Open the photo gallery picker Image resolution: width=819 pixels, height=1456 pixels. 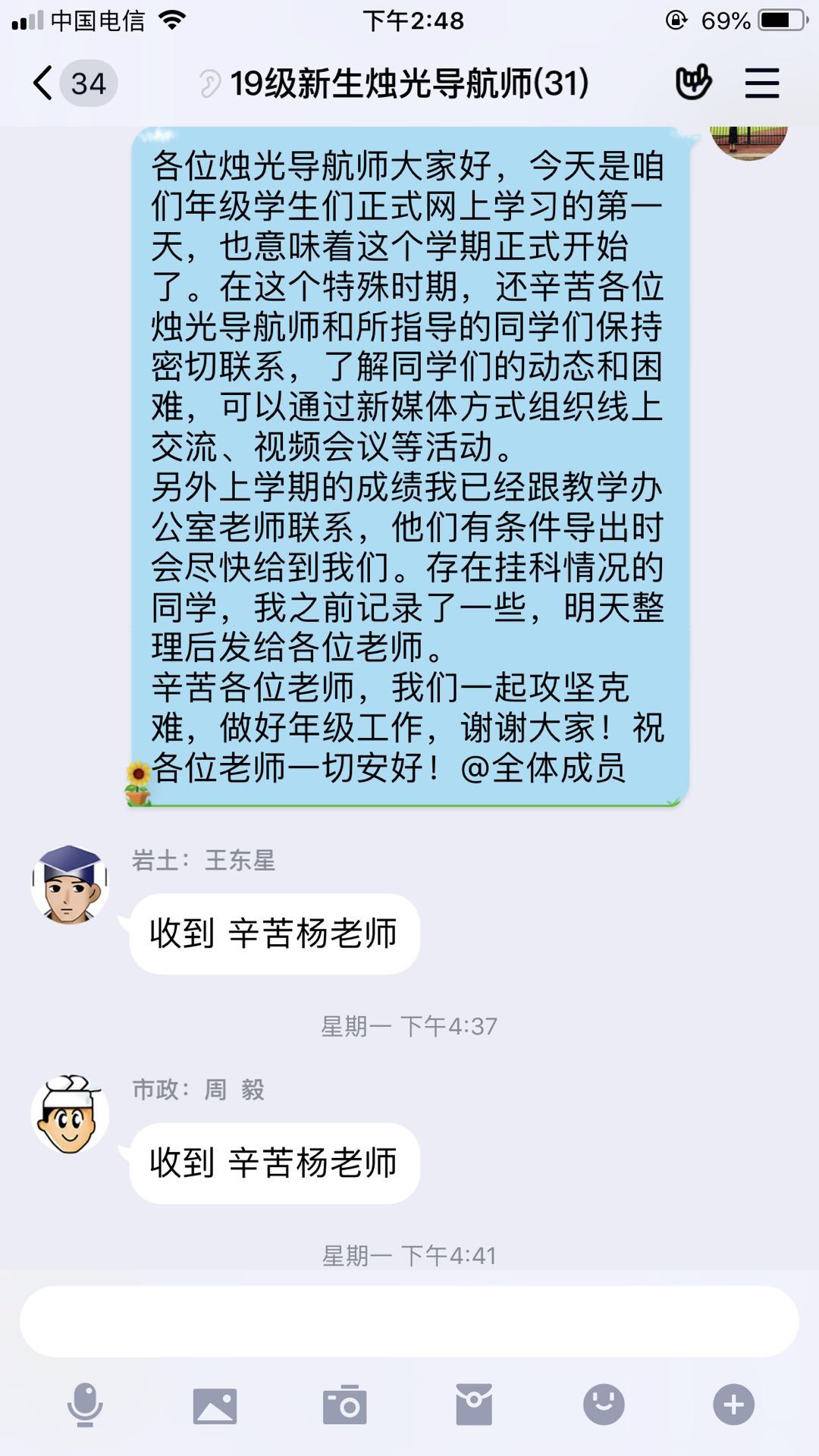pyautogui.click(x=215, y=1405)
